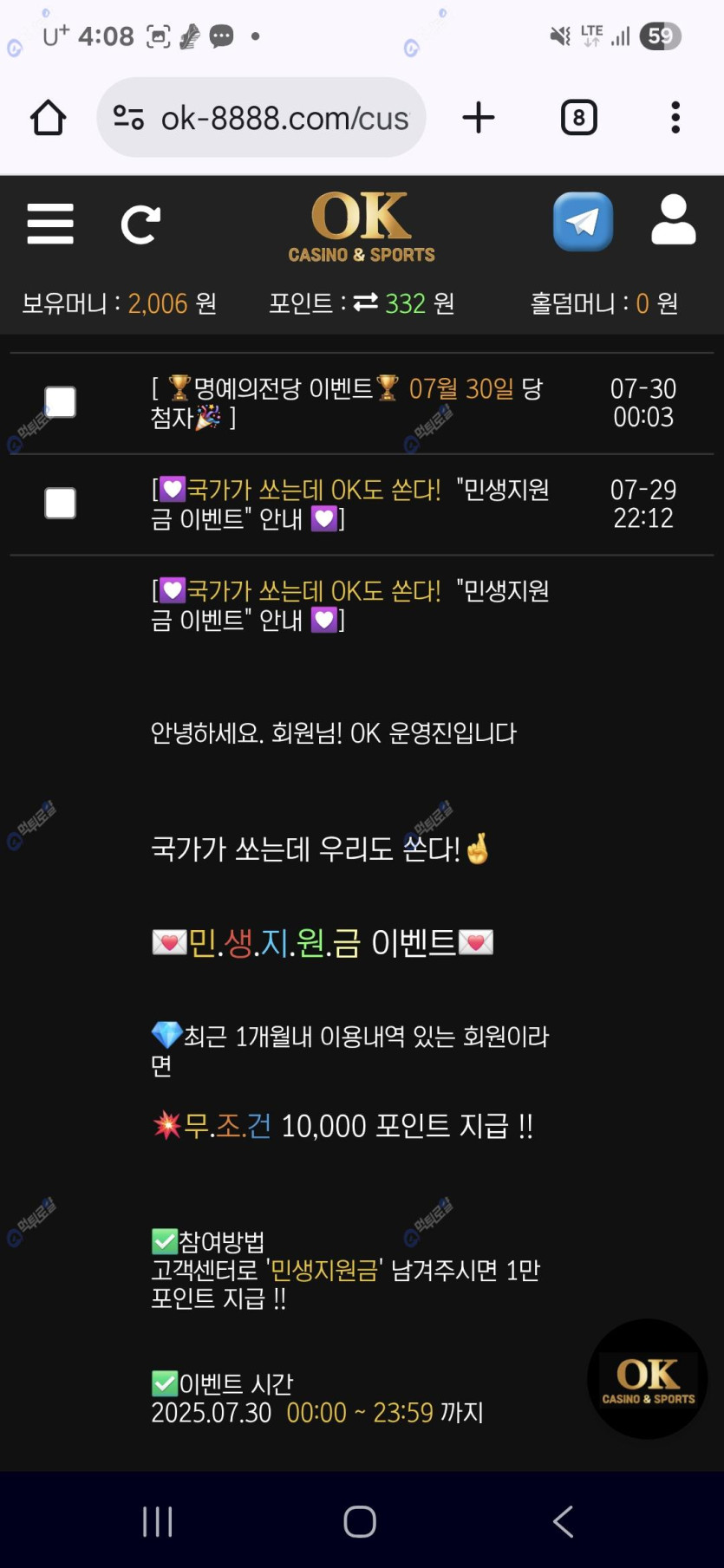Open the Telegram contact link
Screen dimensions: 724x1568
point(583,222)
